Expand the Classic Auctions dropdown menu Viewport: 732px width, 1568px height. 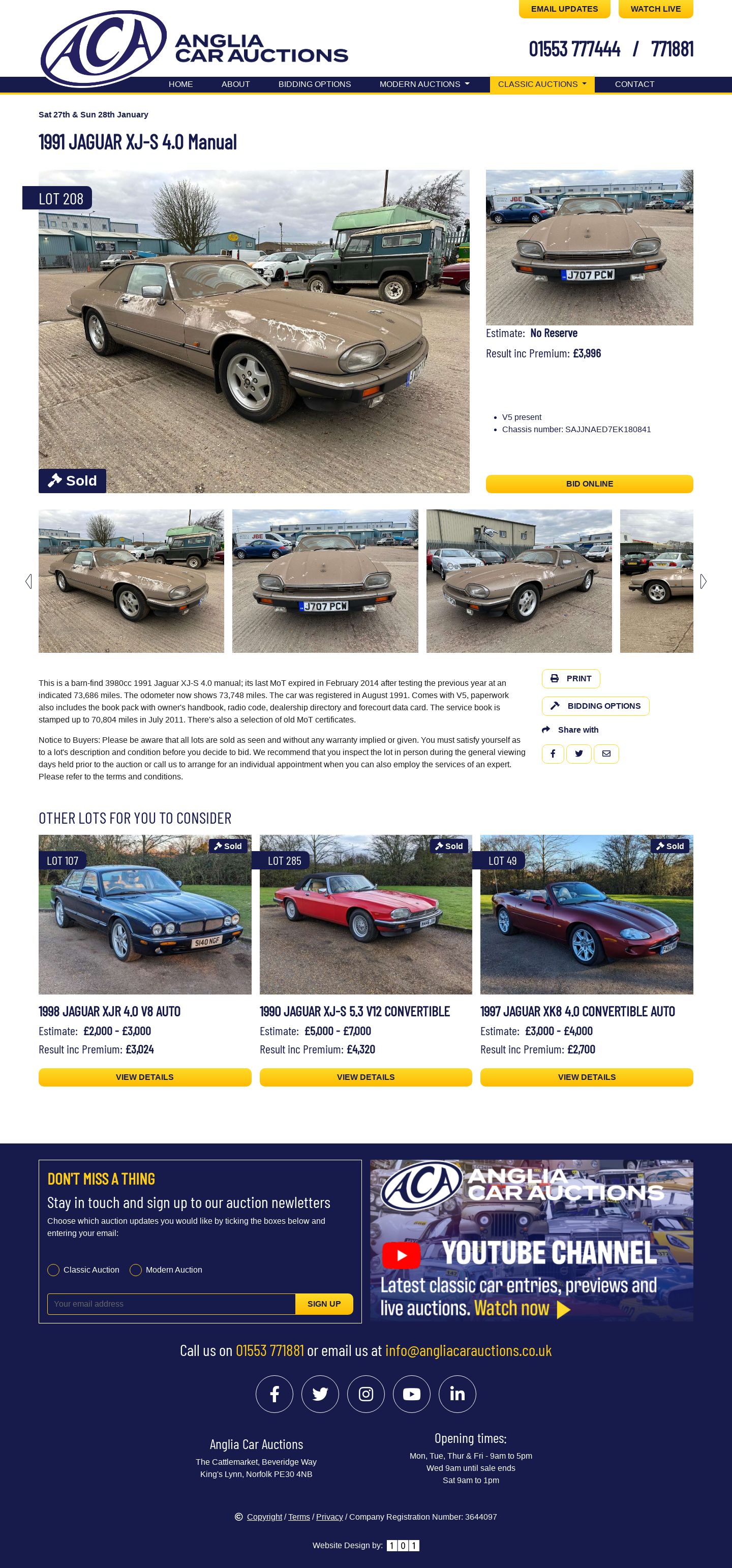pos(541,84)
